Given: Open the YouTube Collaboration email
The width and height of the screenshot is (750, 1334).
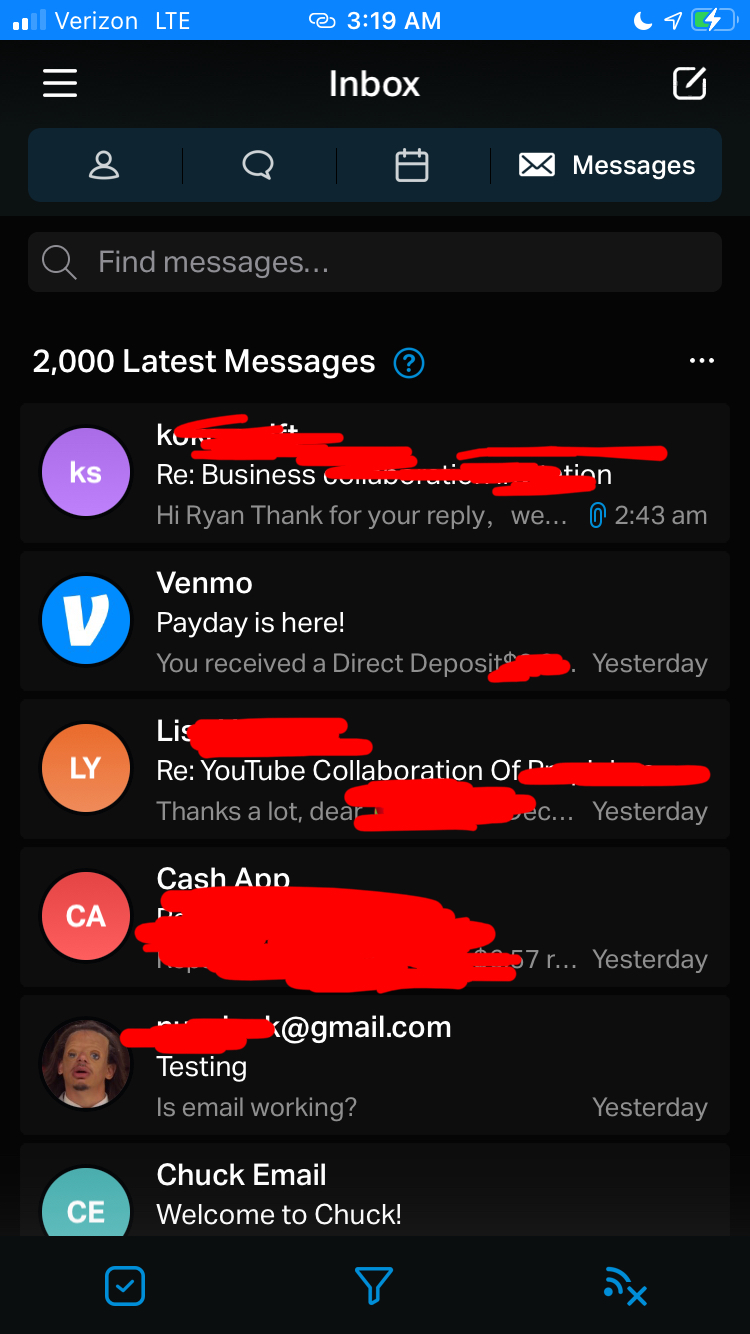Looking at the screenshot, I should [x=400, y=768].
